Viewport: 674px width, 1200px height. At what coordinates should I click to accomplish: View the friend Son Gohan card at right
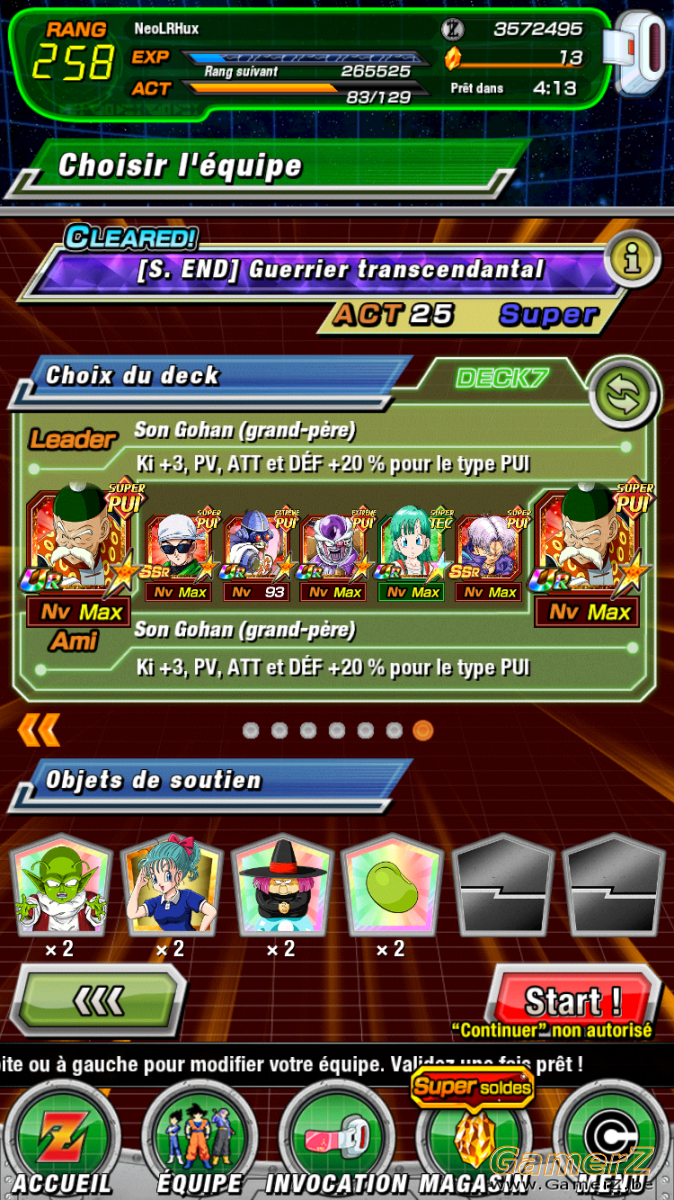click(x=592, y=553)
